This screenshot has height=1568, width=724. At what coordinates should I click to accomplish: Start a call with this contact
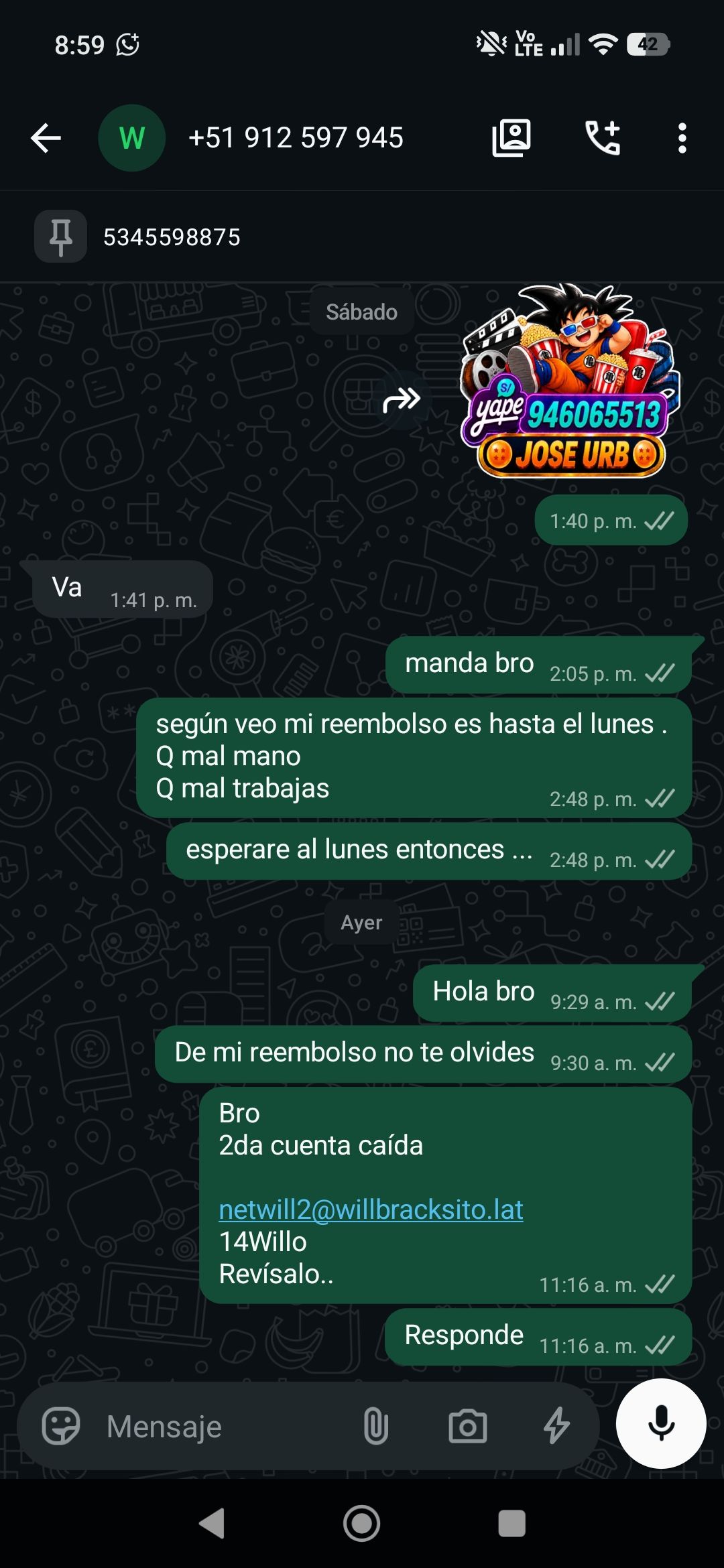(x=603, y=138)
